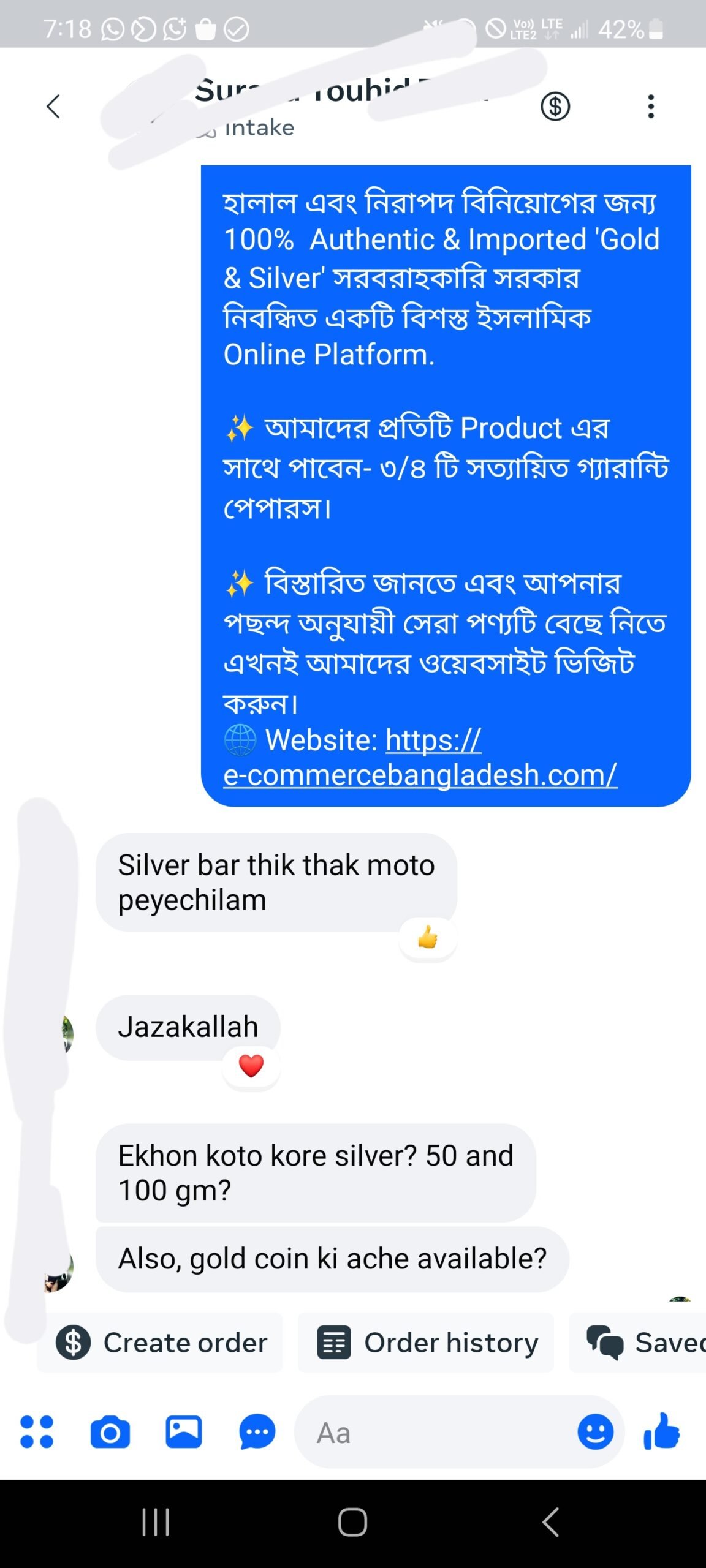Go back from this conversation
706x1568 pixels.
54,107
